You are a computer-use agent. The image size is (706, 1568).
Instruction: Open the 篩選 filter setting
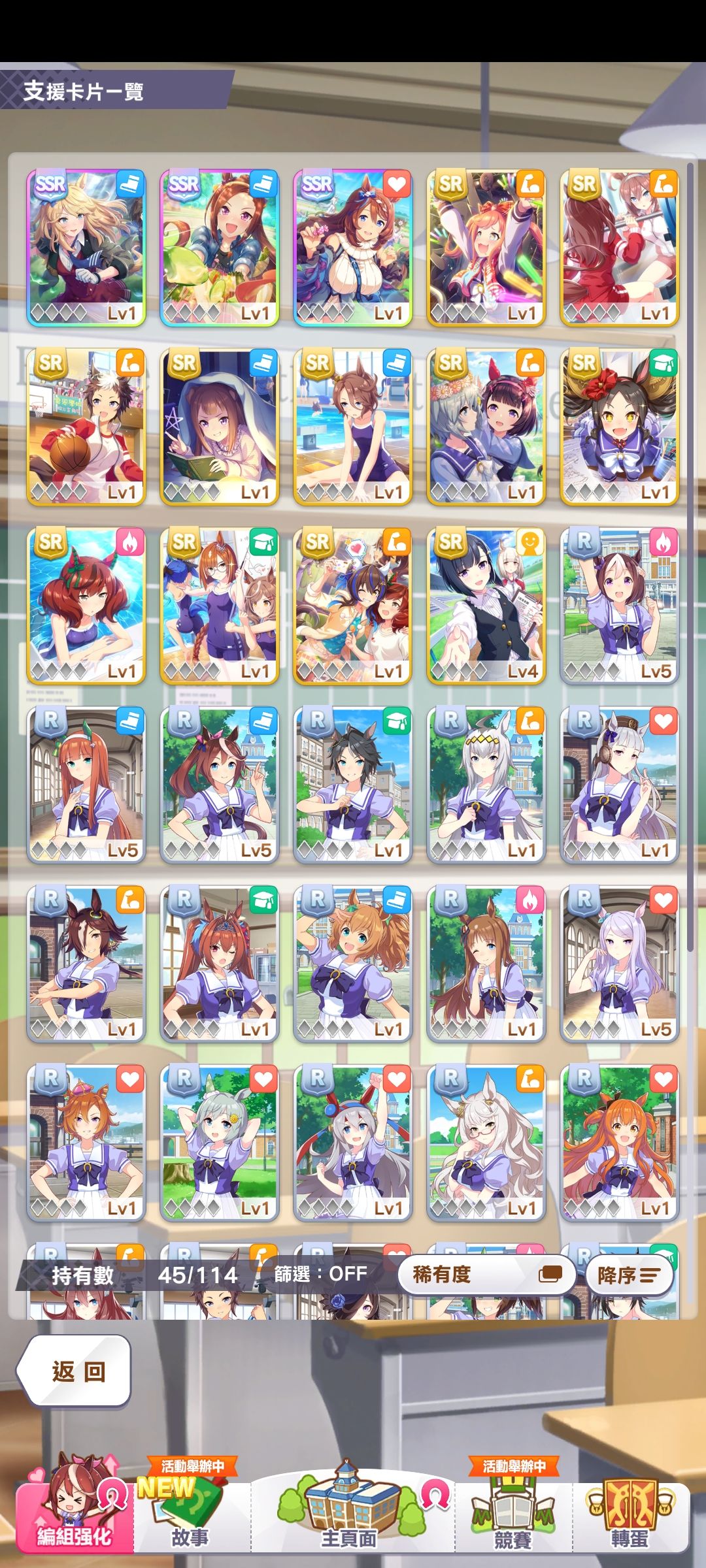tap(320, 1273)
